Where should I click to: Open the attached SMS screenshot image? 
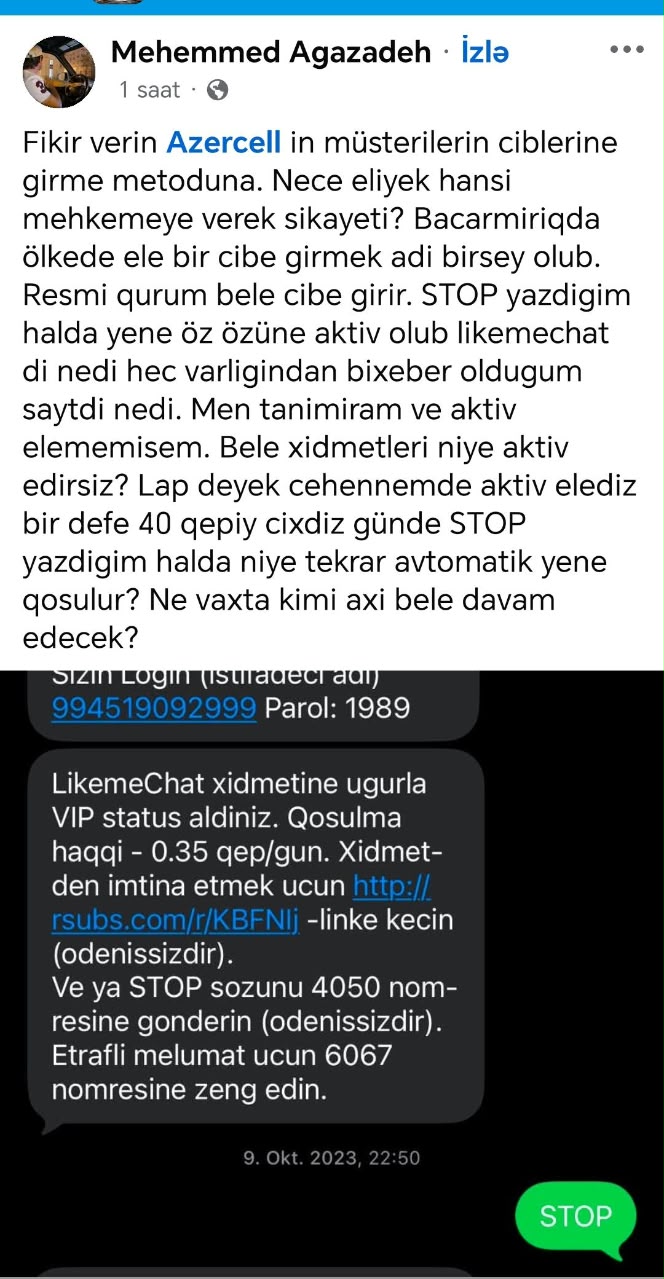(x=332, y=974)
